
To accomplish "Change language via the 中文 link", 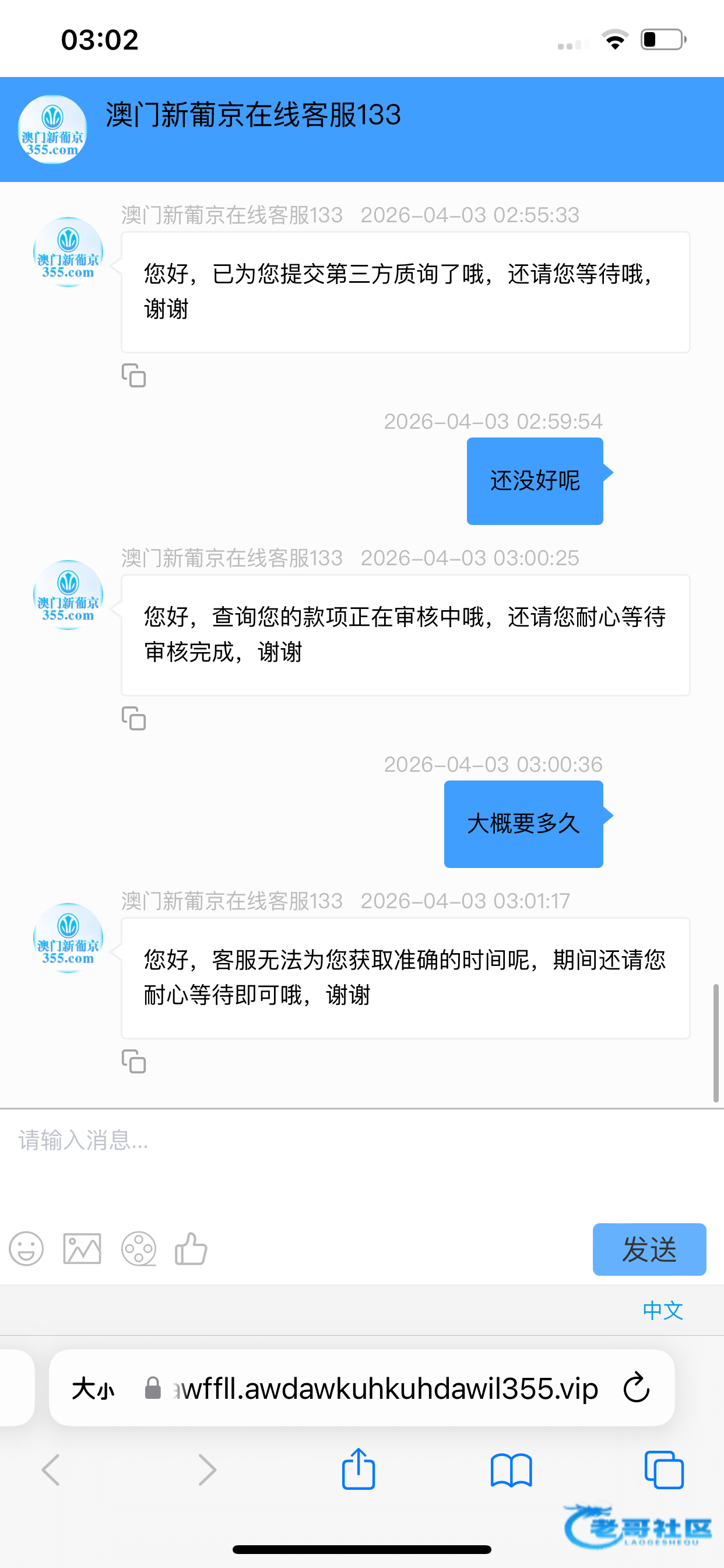I will tap(662, 1311).
